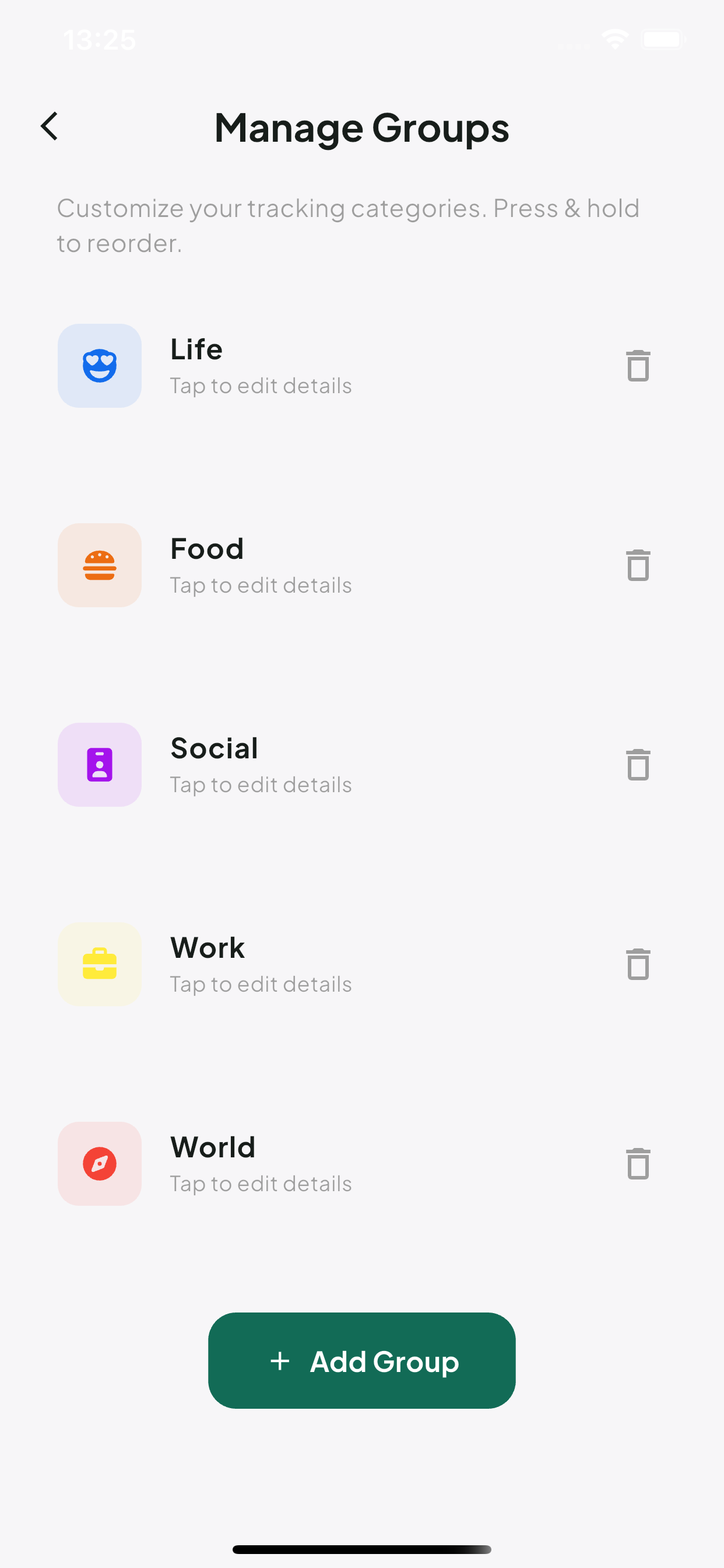724x1568 pixels.
Task: Delete the Food group using its trash icon
Action: pos(638,565)
